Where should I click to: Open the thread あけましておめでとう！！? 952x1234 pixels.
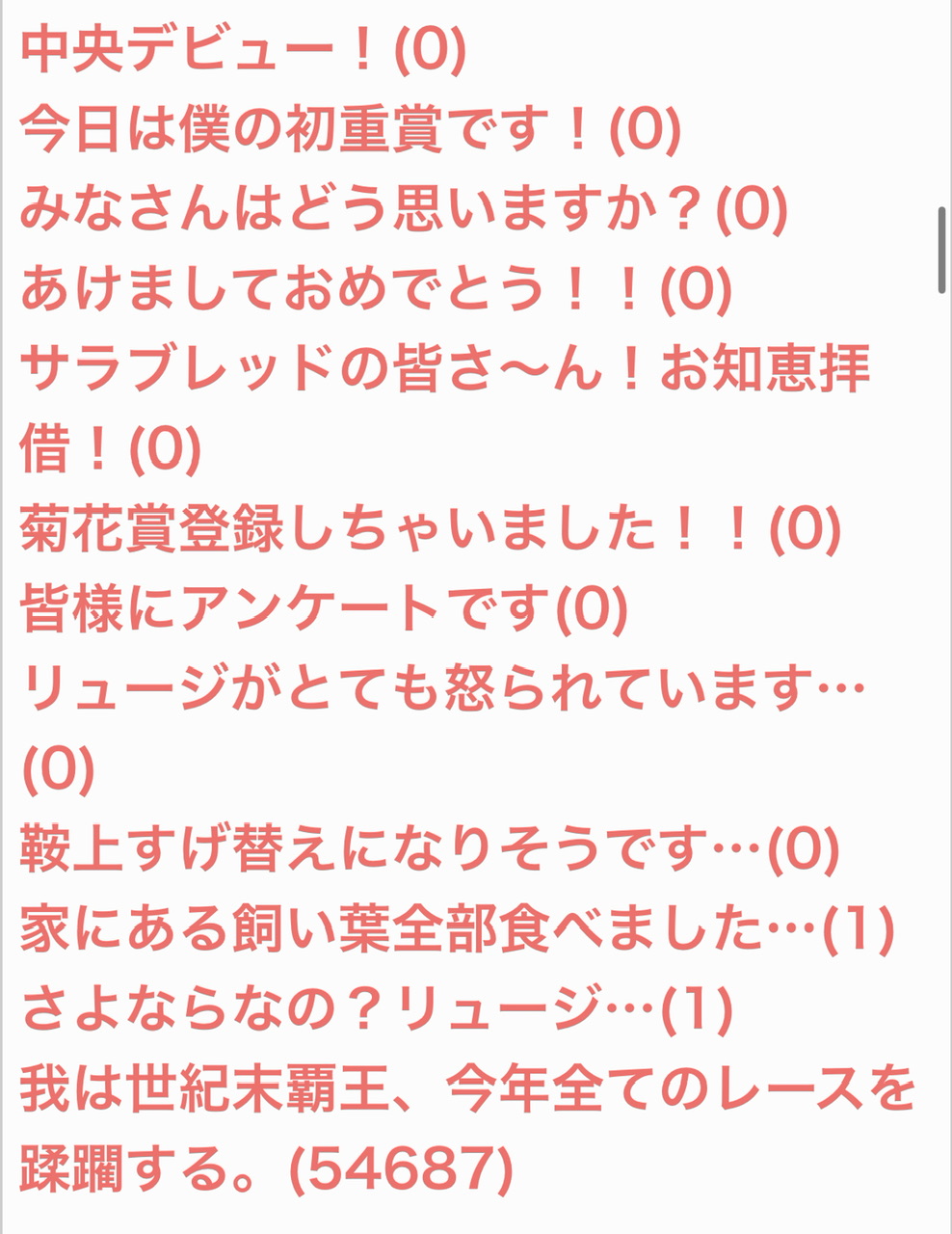376,288
